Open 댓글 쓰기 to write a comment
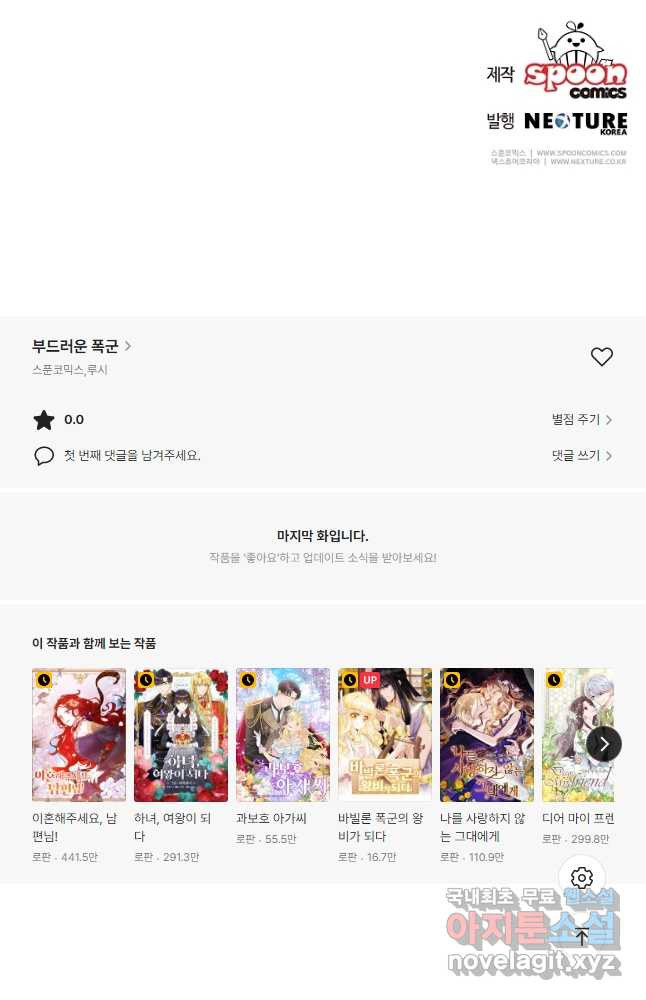This screenshot has height=1000, width=646. pyautogui.click(x=581, y=455)
